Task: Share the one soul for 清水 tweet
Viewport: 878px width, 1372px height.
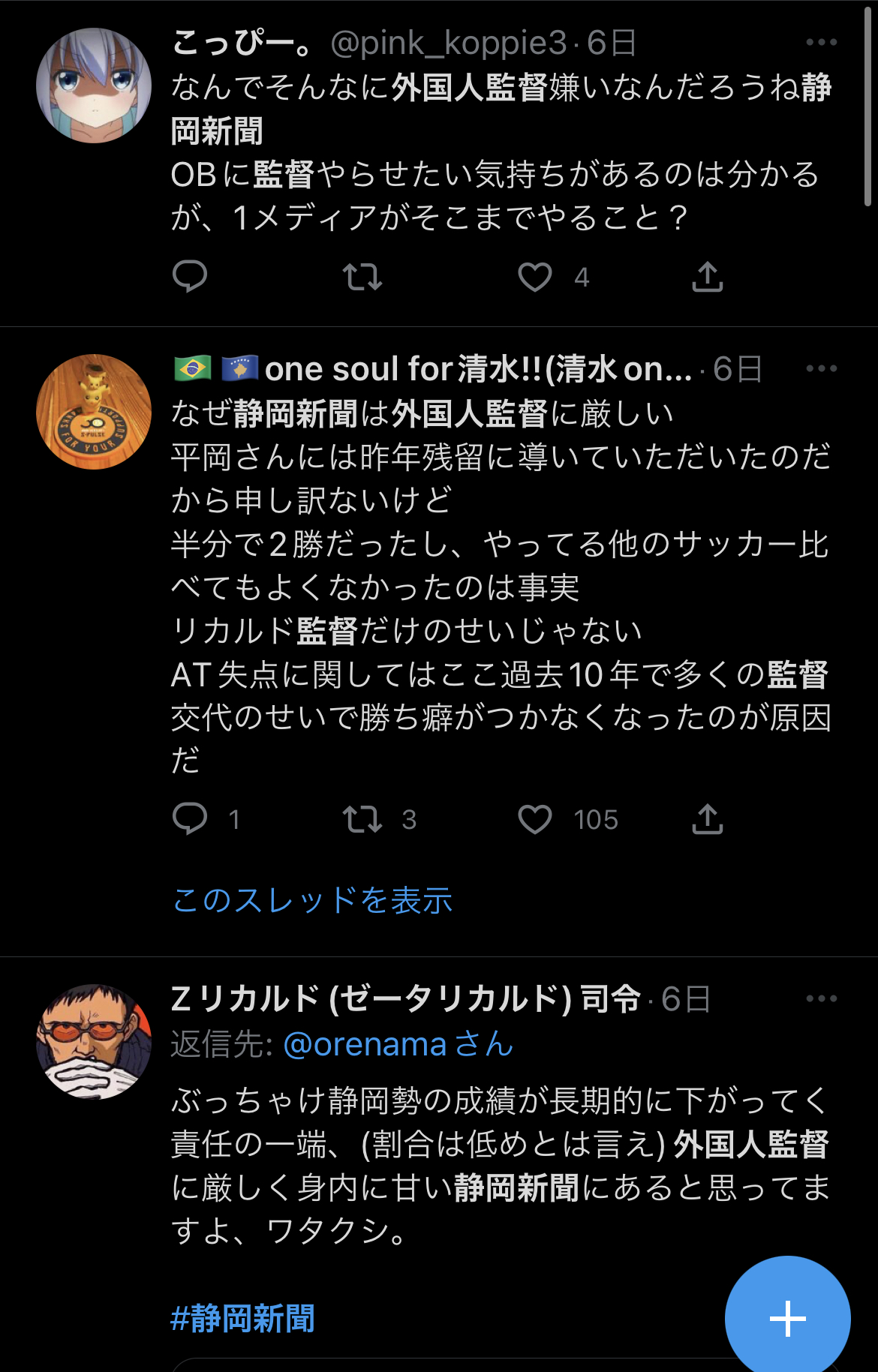Action: (707, 819)
